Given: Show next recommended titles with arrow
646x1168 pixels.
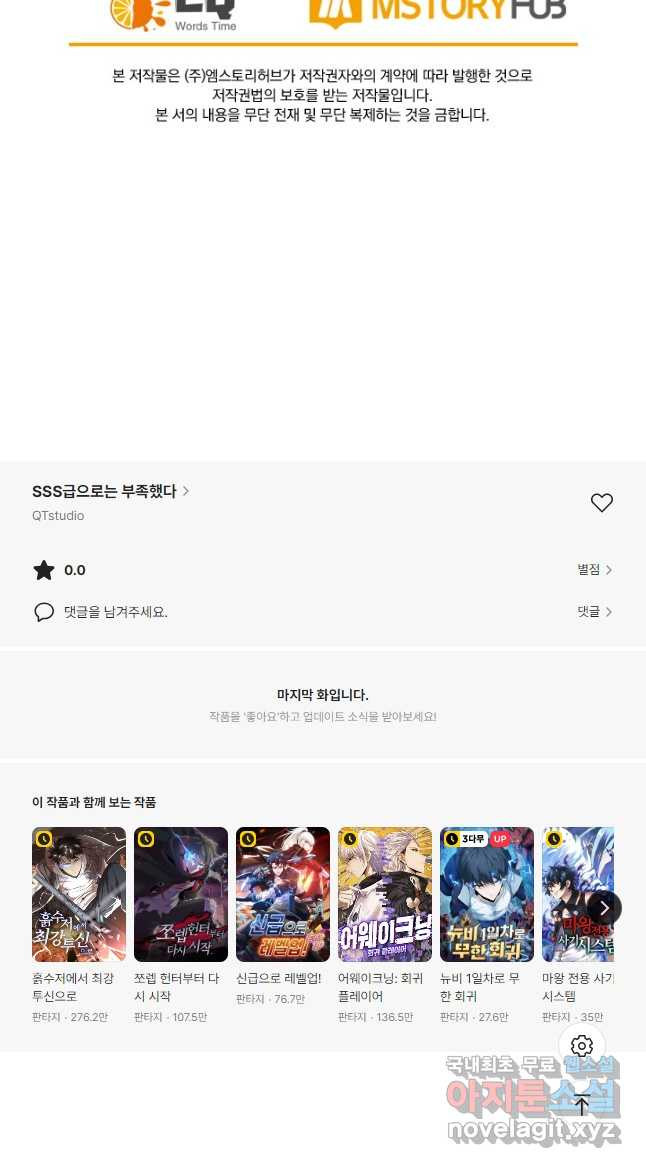Looking at the screenshot, I should [603, 908].
